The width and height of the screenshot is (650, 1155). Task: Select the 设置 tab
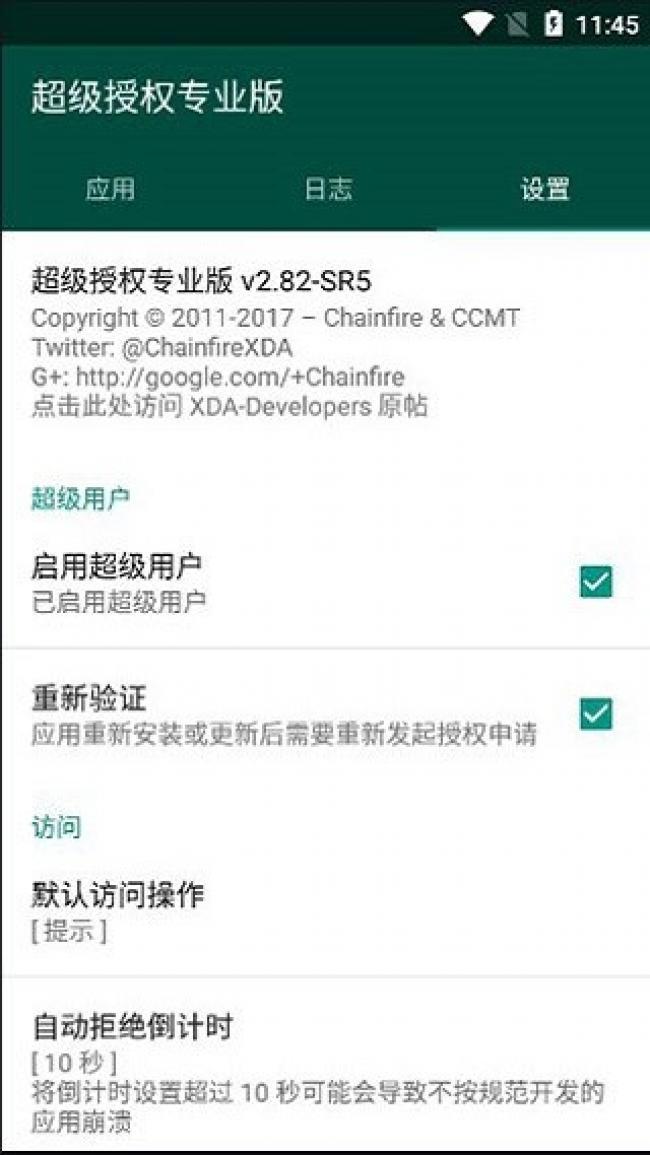tap(544, 189)
